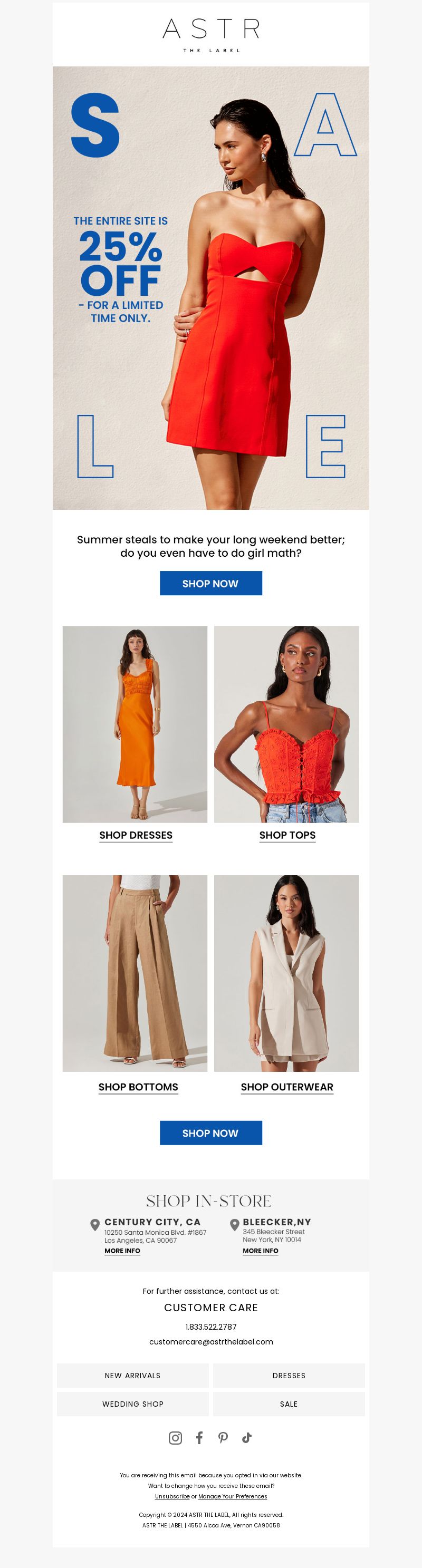This screenshot has height=1568, width=422.
Task: Tap the first Shop Now button under the tagline
Action: pos(210,583)
